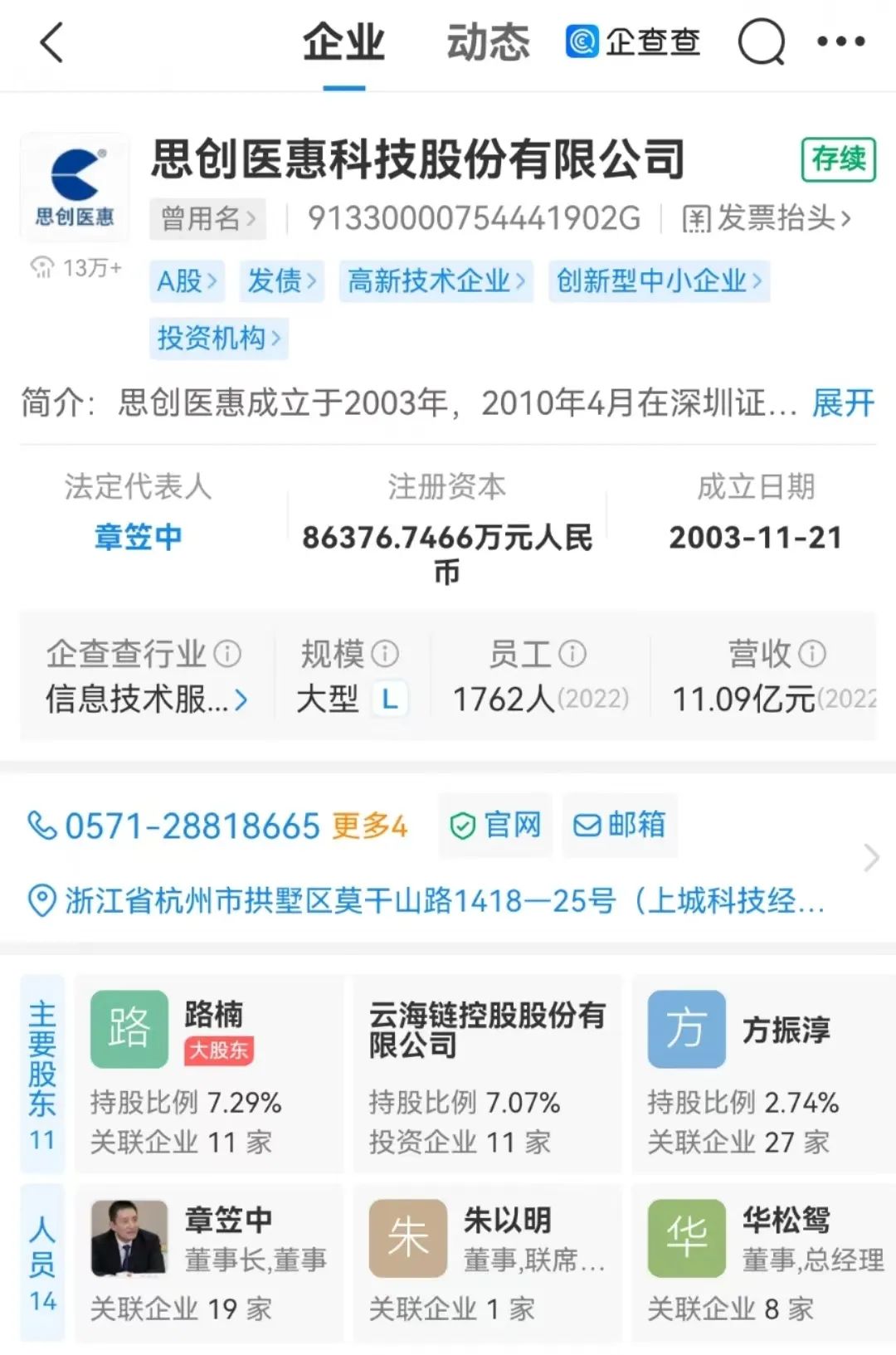Screen dimensions: 896x1355
Task: Switch to the 动态 tab
Action: pyautogui.click(x=489, y=40)
